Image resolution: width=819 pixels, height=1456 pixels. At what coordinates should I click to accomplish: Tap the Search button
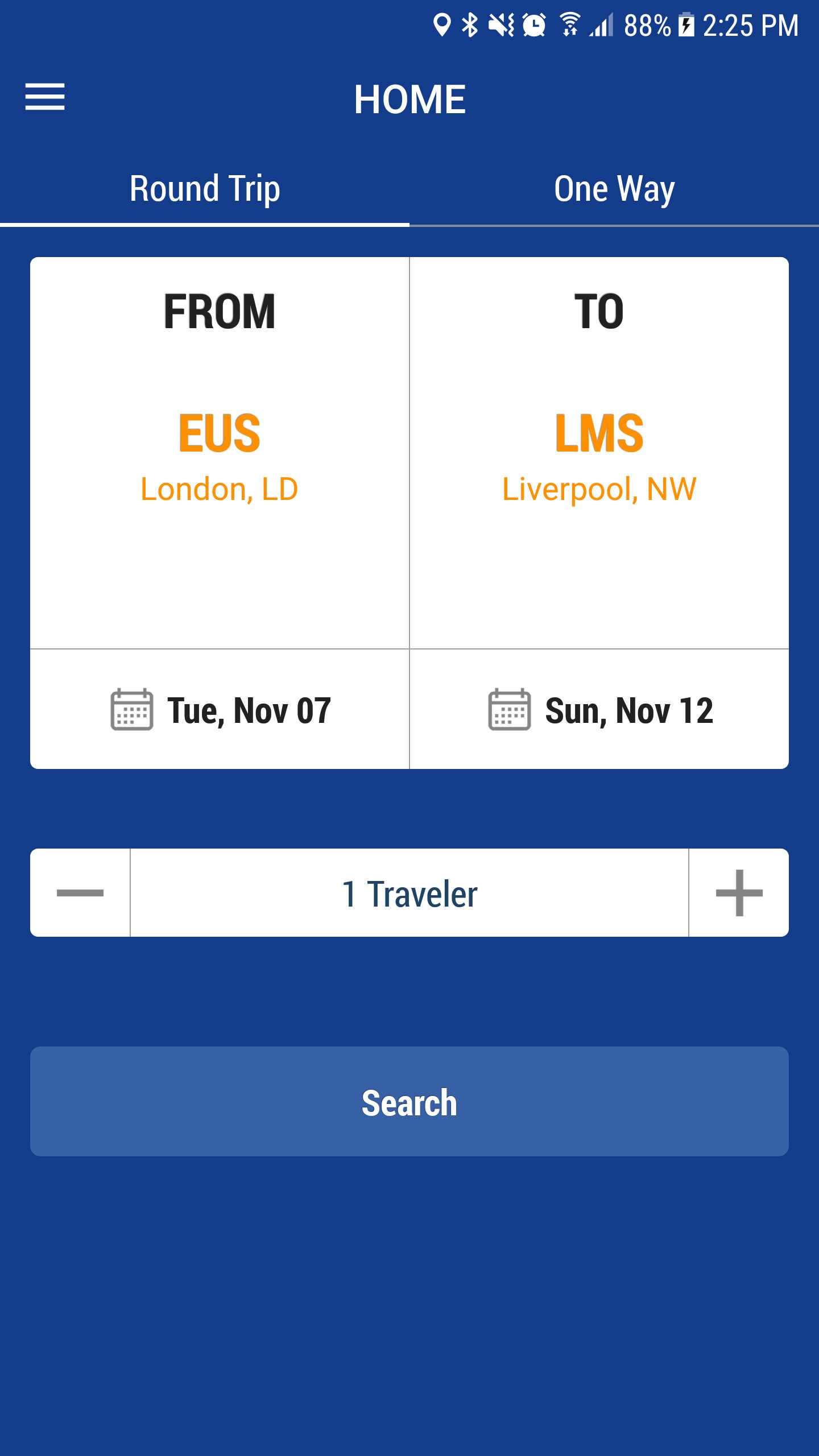(x=409, y=1102)
